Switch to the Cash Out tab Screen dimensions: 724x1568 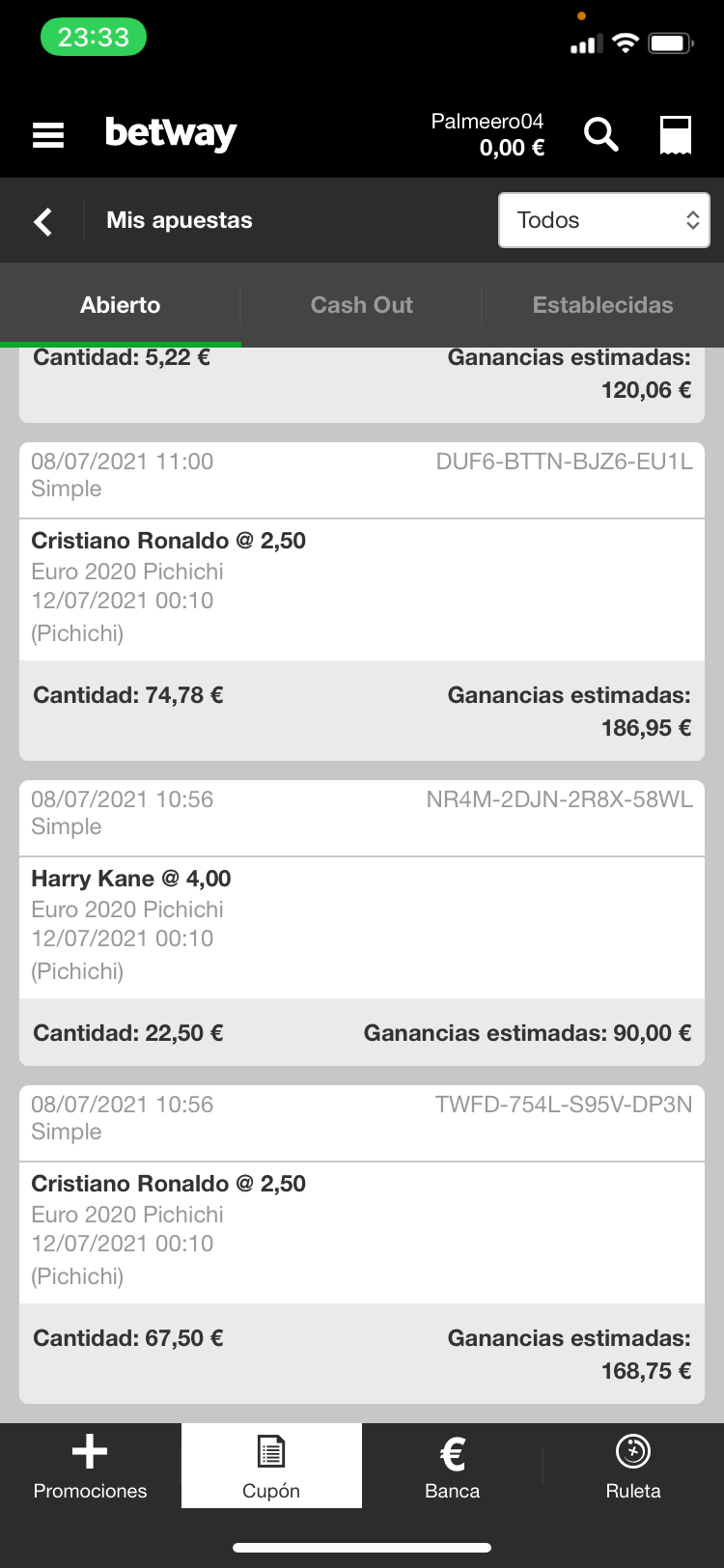pyautogui.click(x=361, y=305)
